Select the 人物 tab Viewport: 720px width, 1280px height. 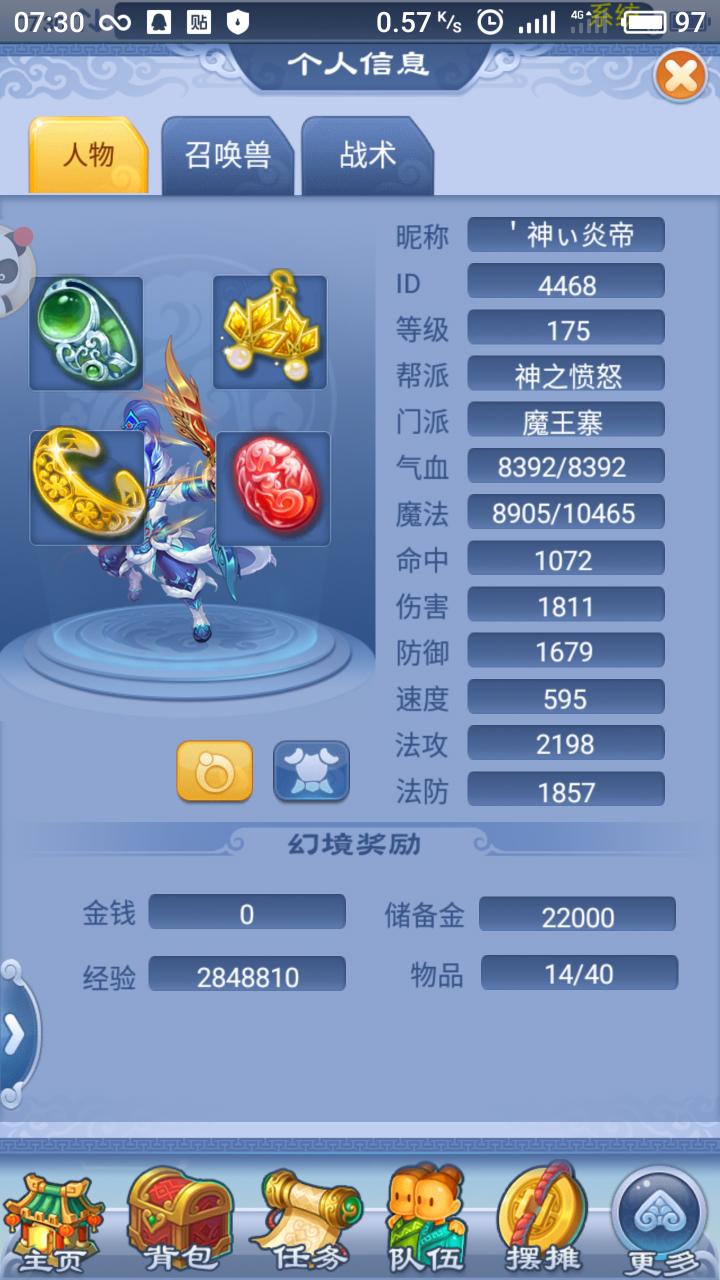88,156
